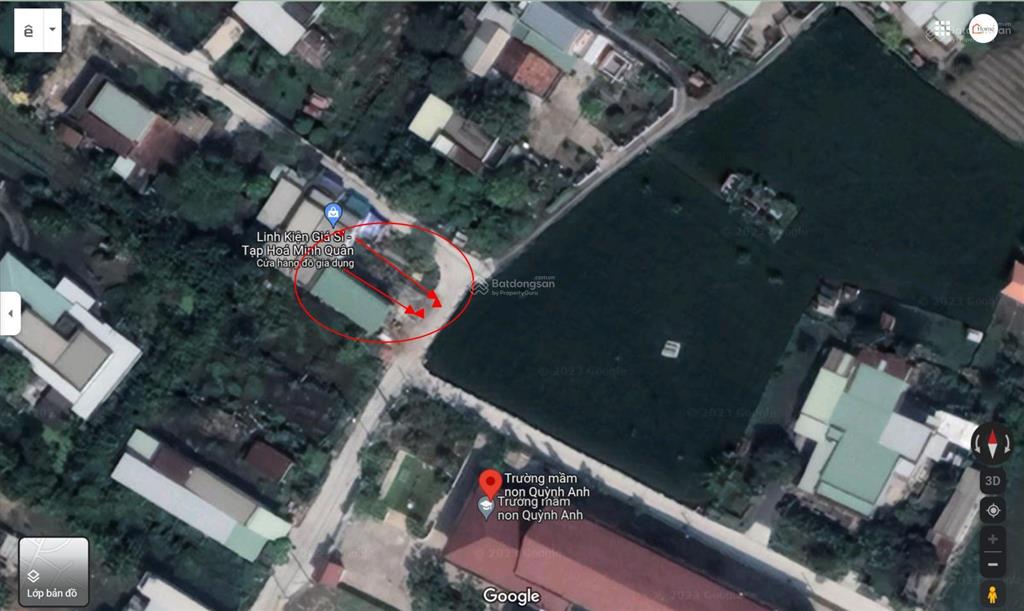Open the Google apps grid

[943, 28]
